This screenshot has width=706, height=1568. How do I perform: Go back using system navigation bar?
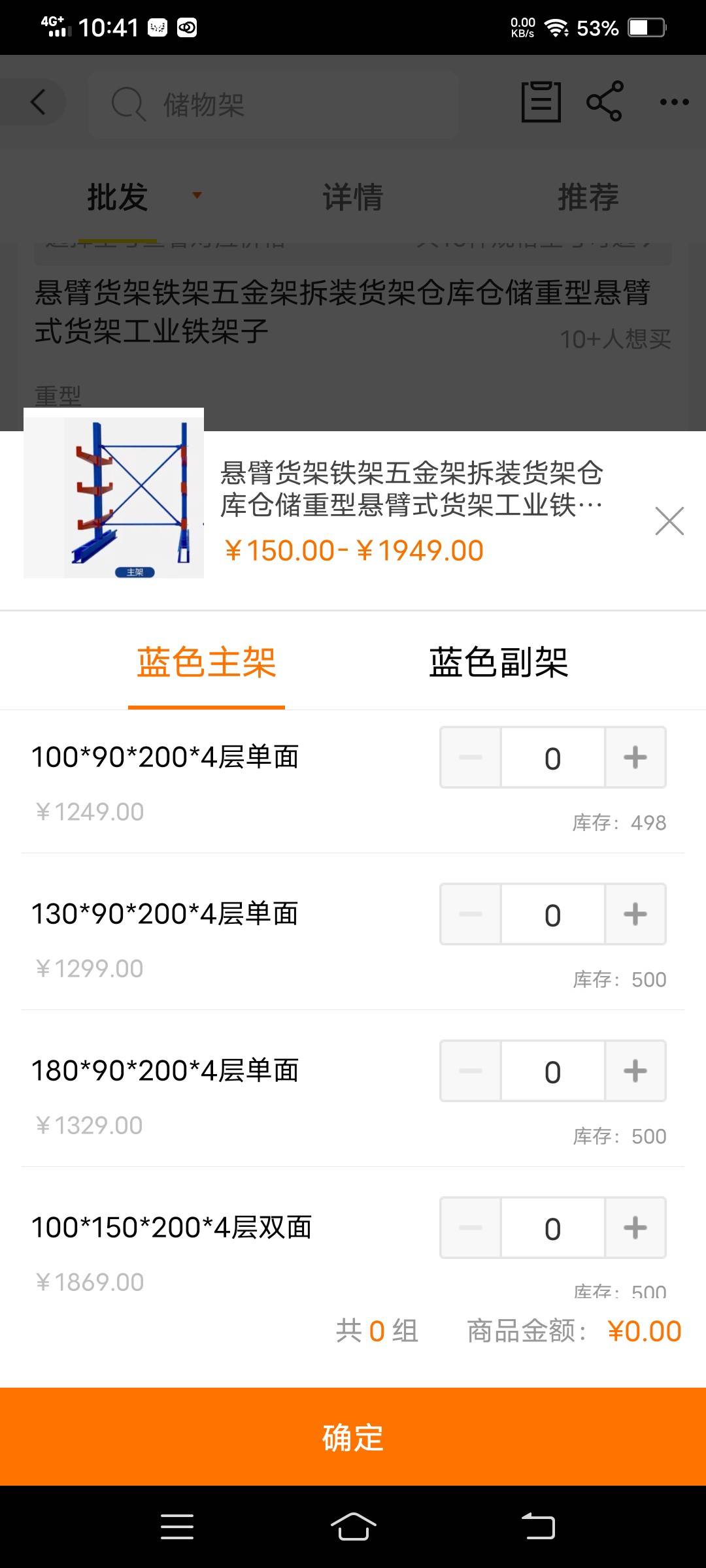[x=539, y=1527]
